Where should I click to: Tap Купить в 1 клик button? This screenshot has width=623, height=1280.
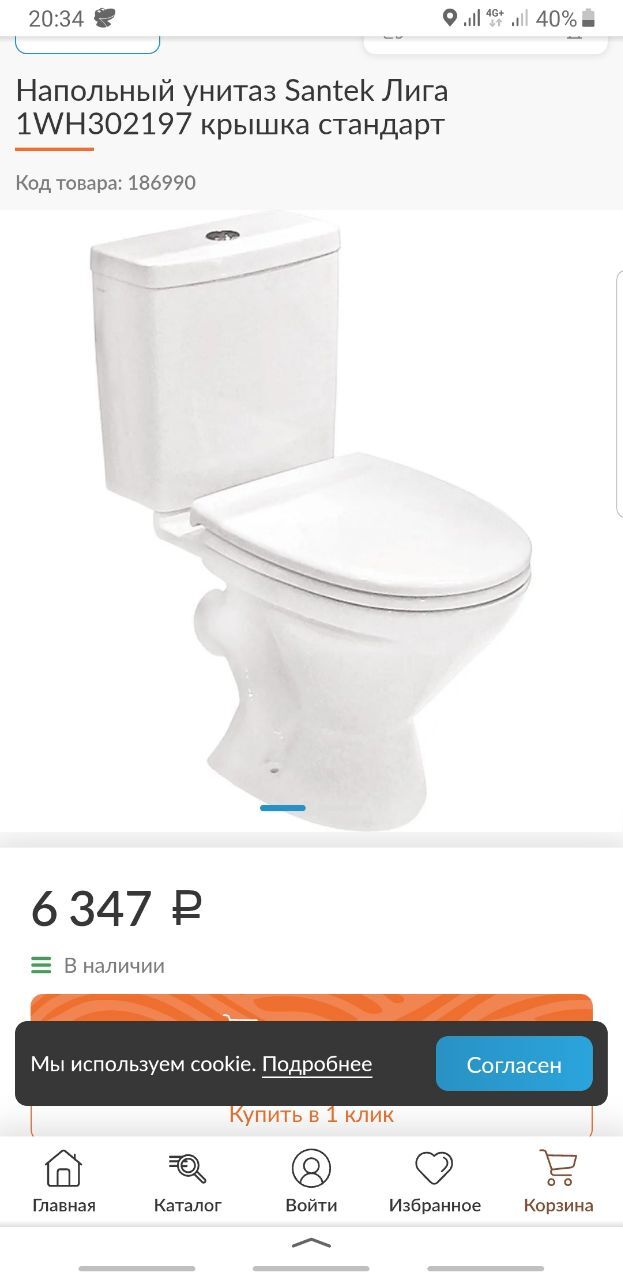click(311, 1118)
